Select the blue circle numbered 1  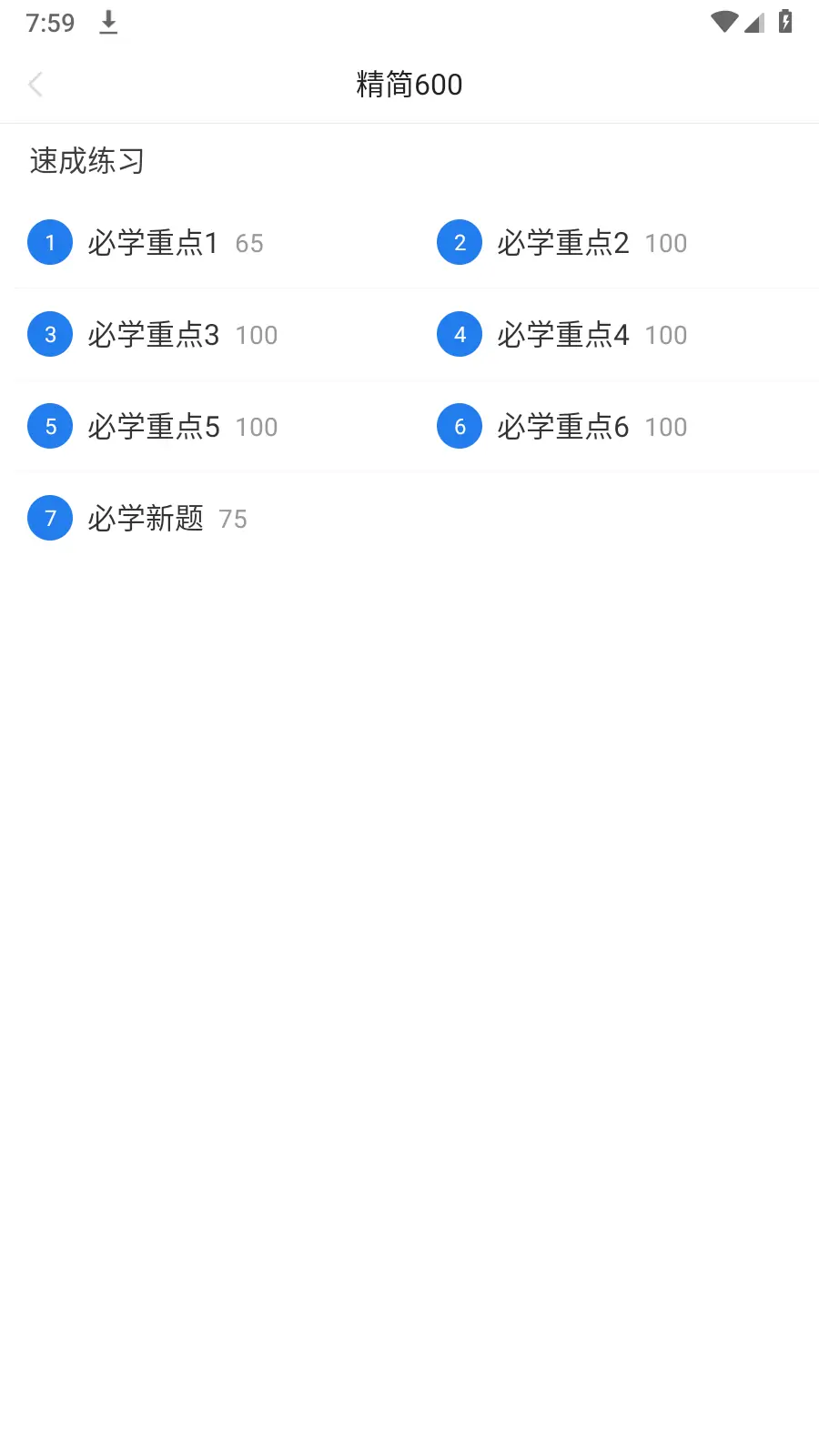click(49, 242)
